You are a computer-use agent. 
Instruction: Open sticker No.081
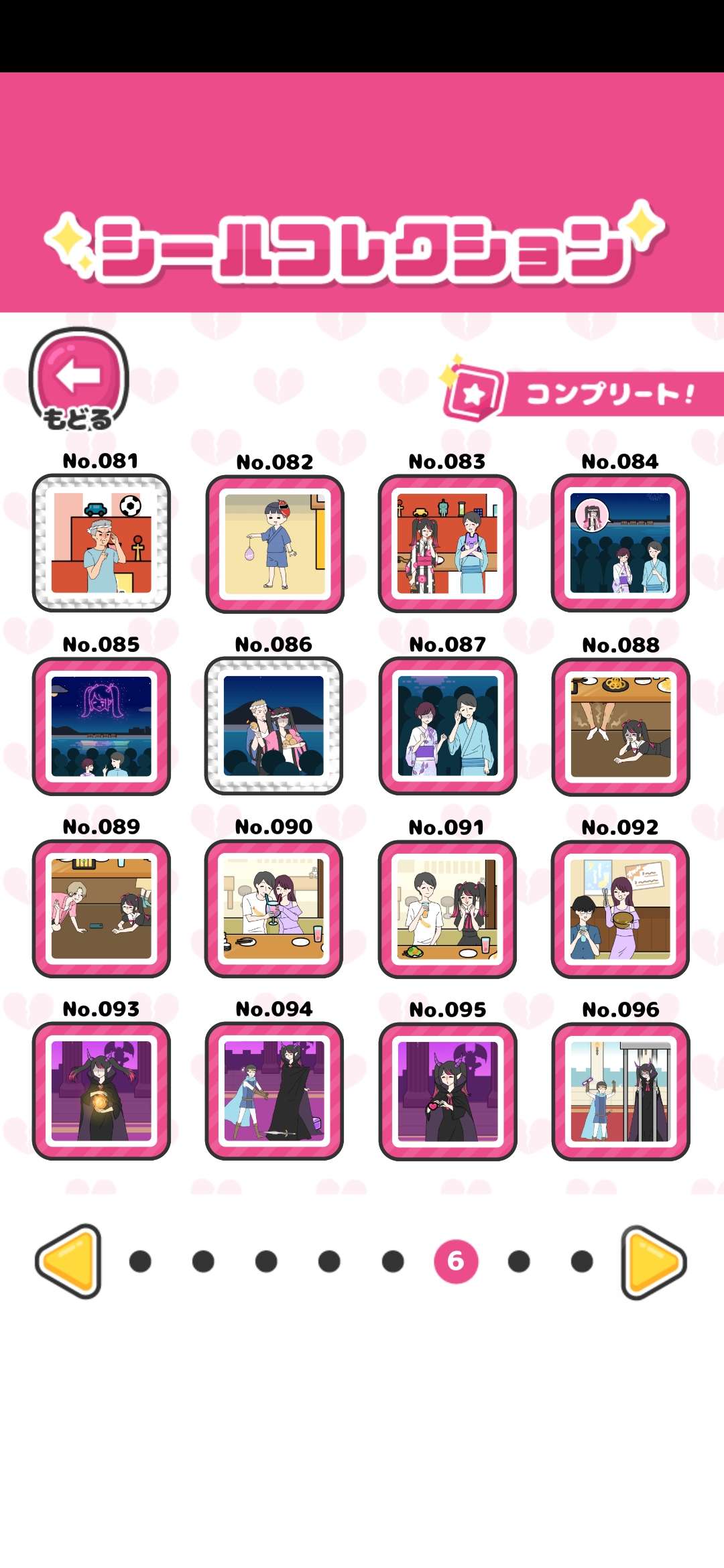[101, 543]
